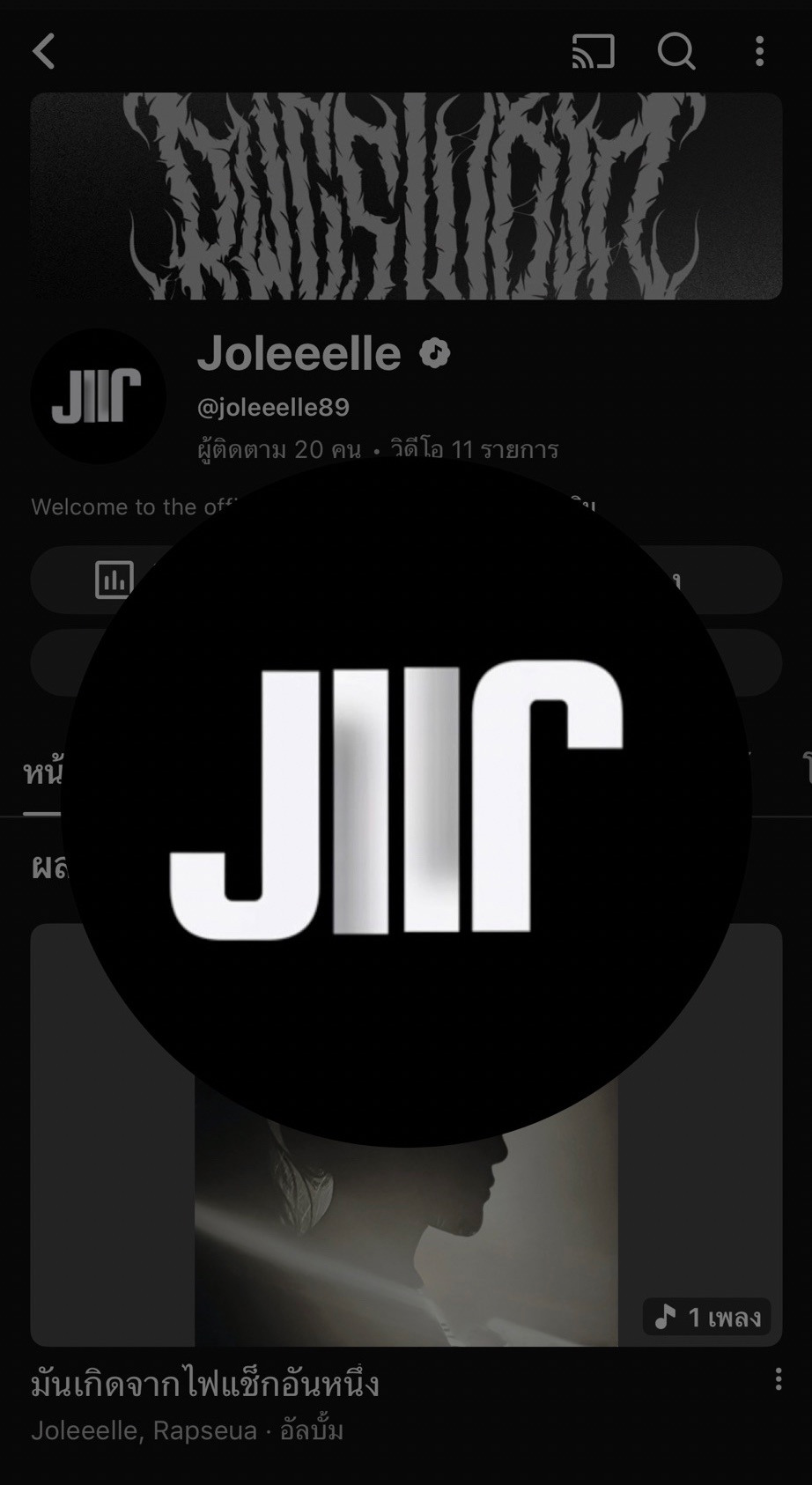The image size is (812, 1485).
Task: Open options for album มันเกิดจากไฟแช็กอันหนึ่ง
Action: [x=779, y=1379]
